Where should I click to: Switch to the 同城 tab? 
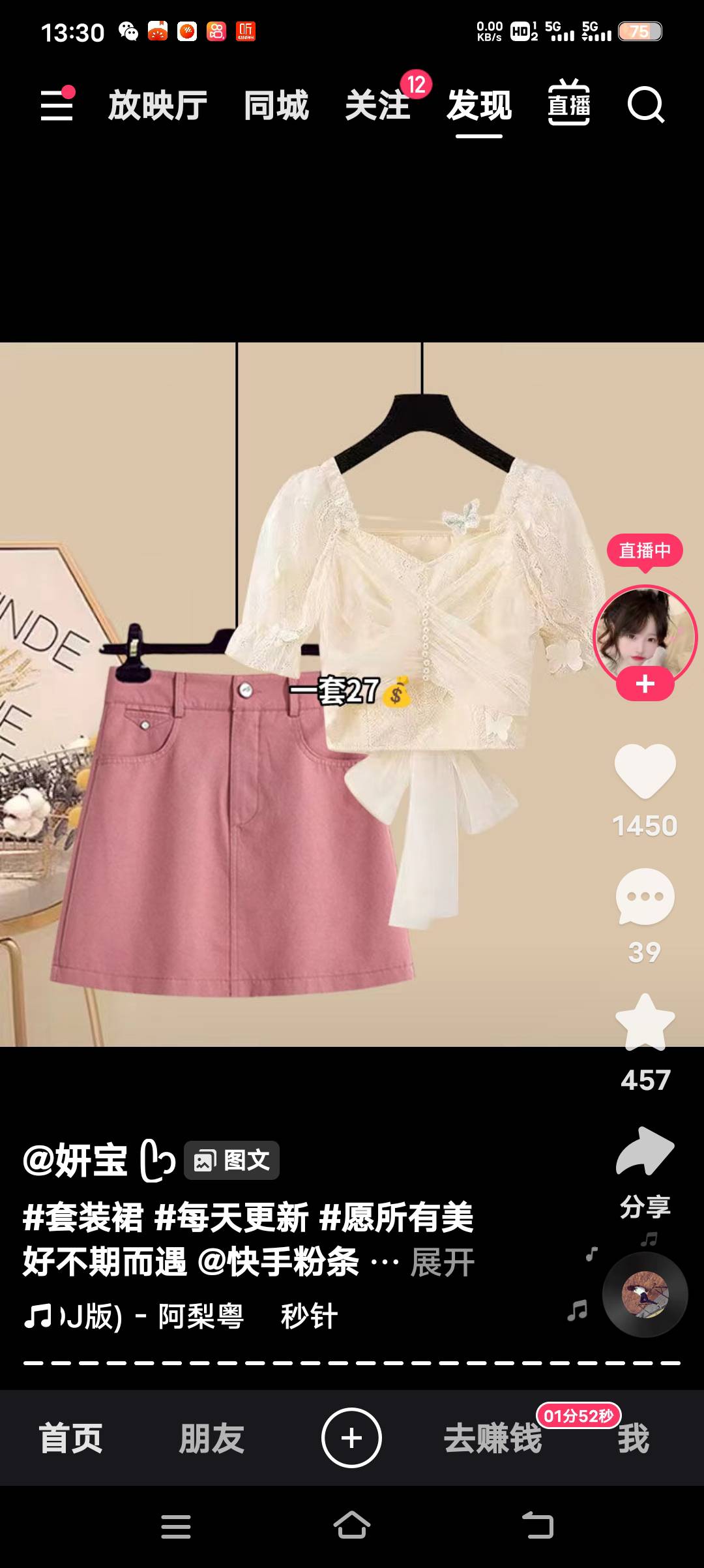pyautogui.click(x=276, y=105)
